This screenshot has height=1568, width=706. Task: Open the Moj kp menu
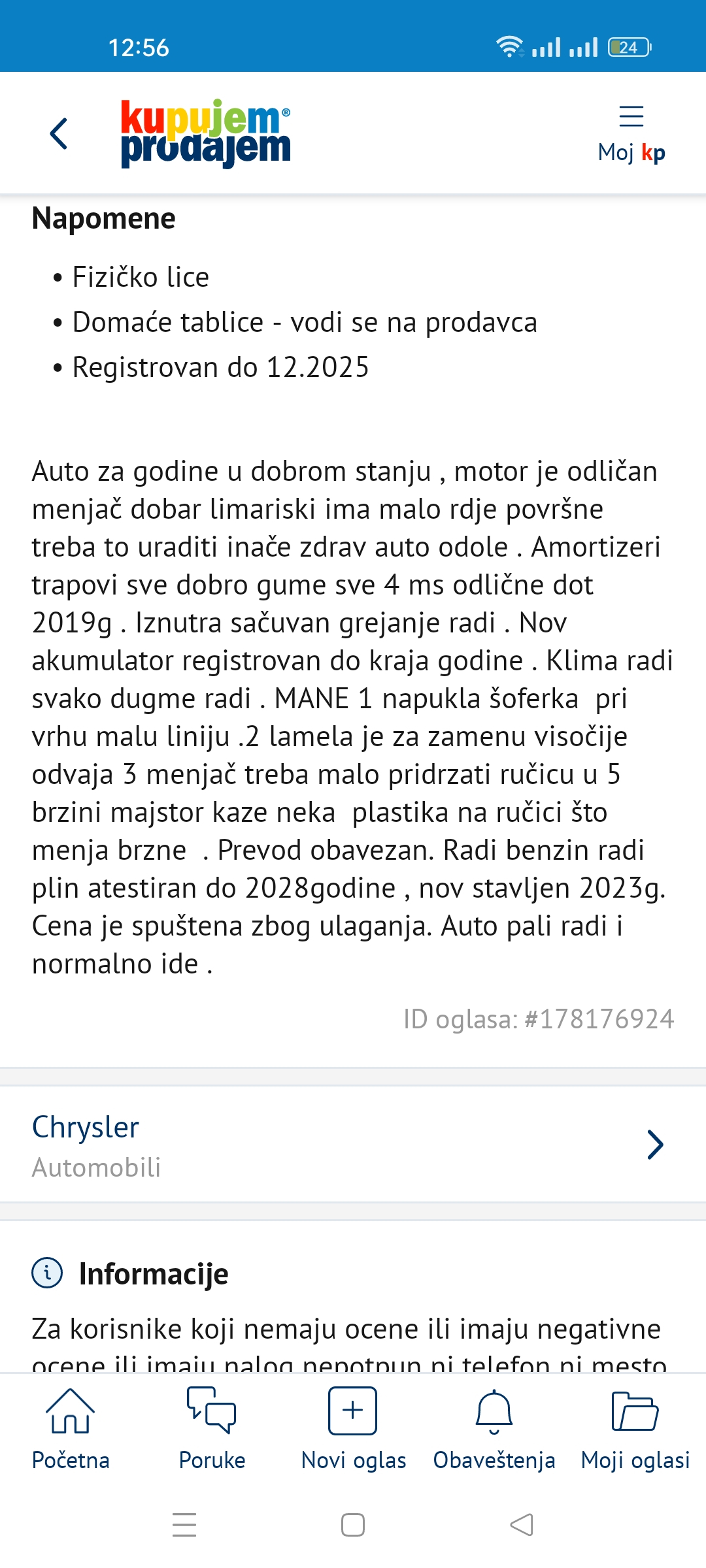[631, 134]
